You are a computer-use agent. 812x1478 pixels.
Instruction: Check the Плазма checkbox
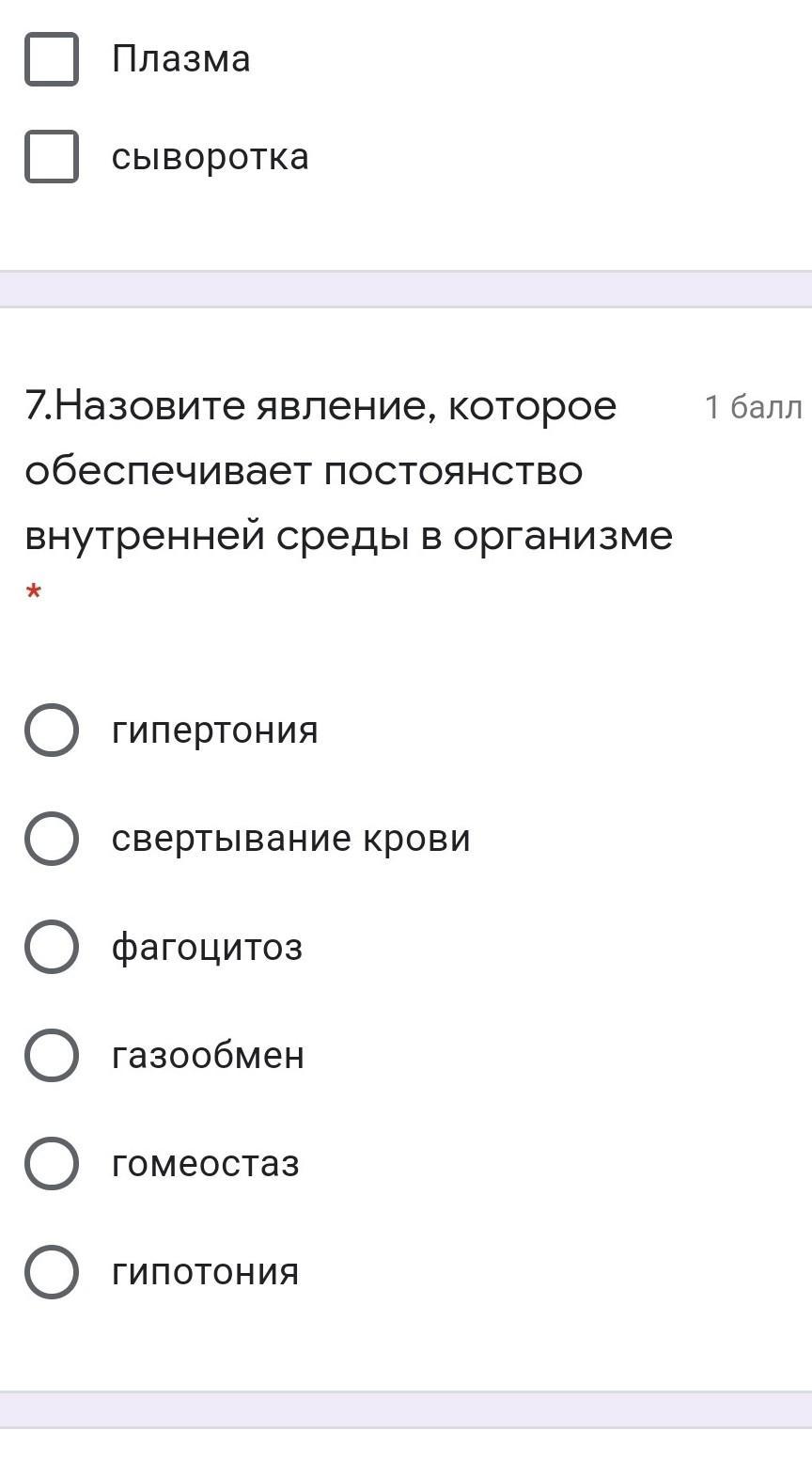point(52,59)
